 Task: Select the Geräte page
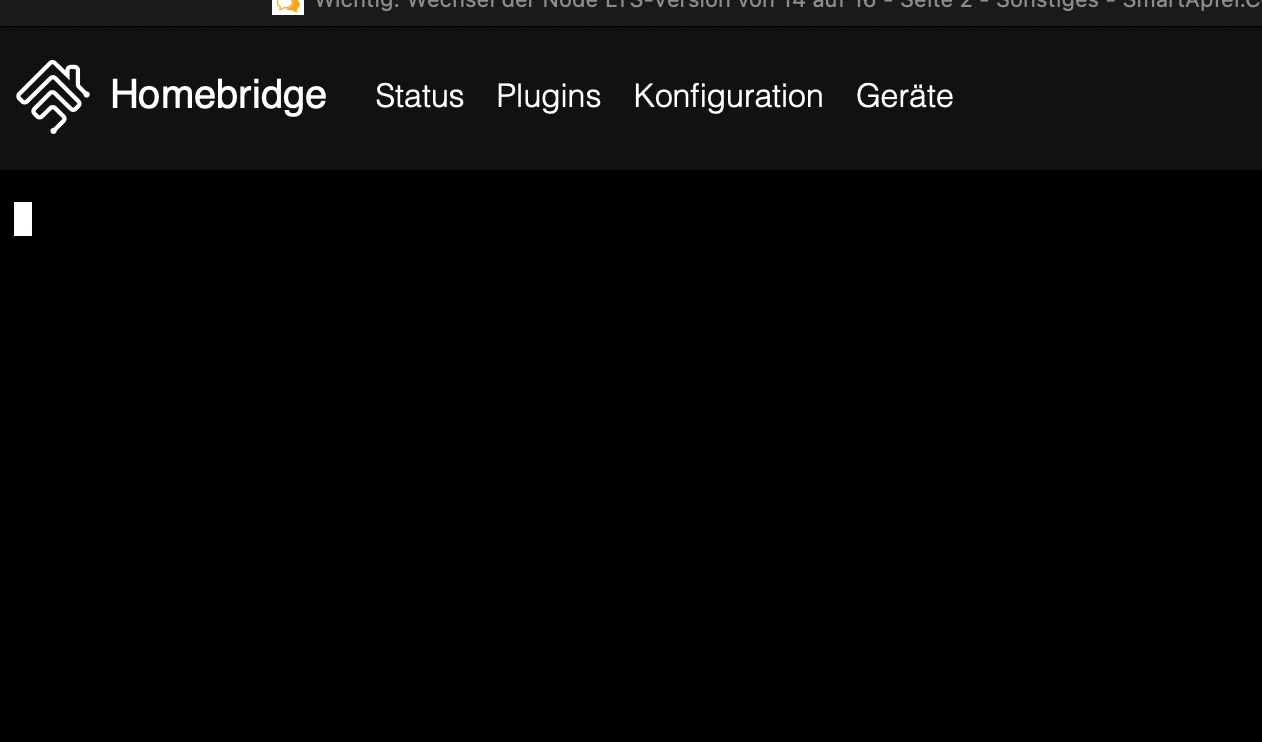point(904,96)
